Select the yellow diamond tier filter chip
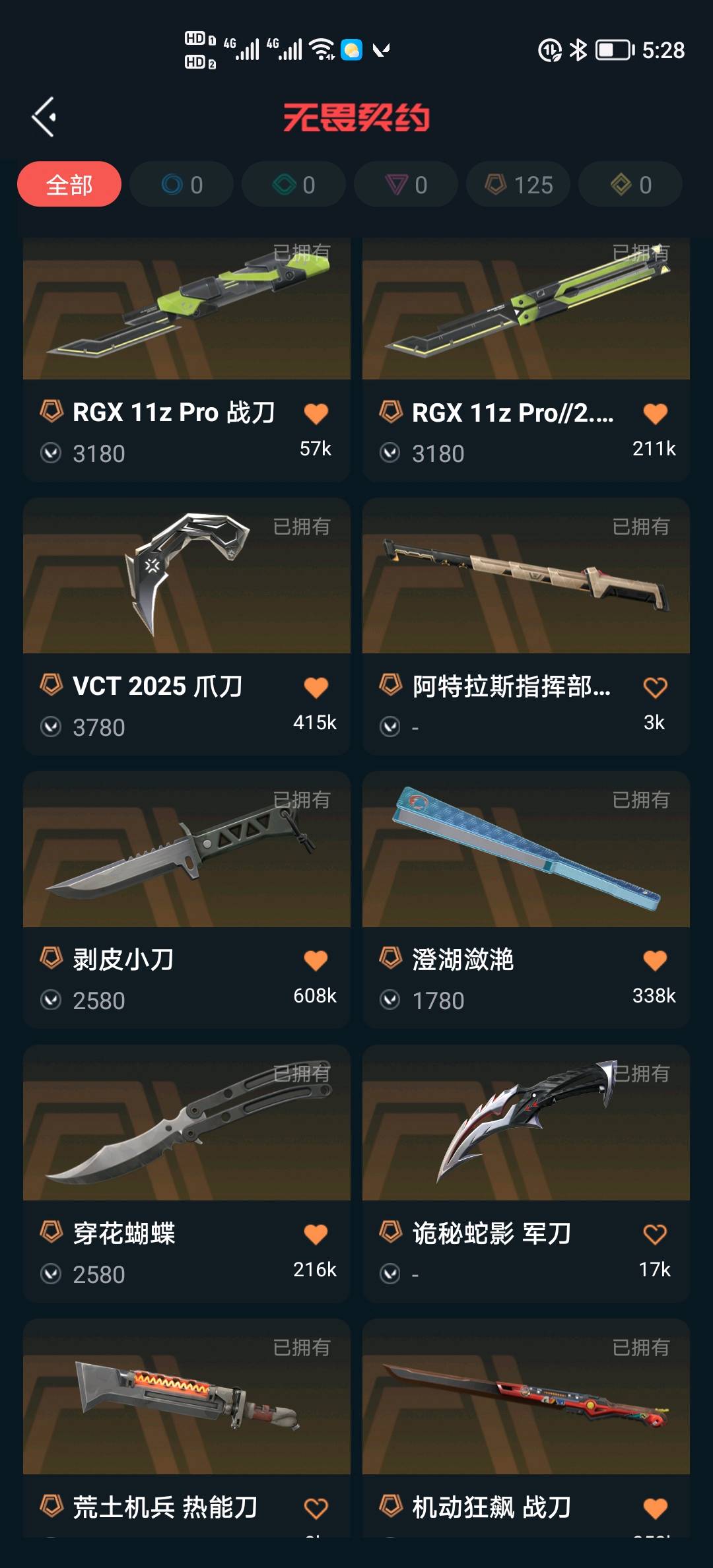This screenshot has height=1568, width=713. click(x=630, y=185)
